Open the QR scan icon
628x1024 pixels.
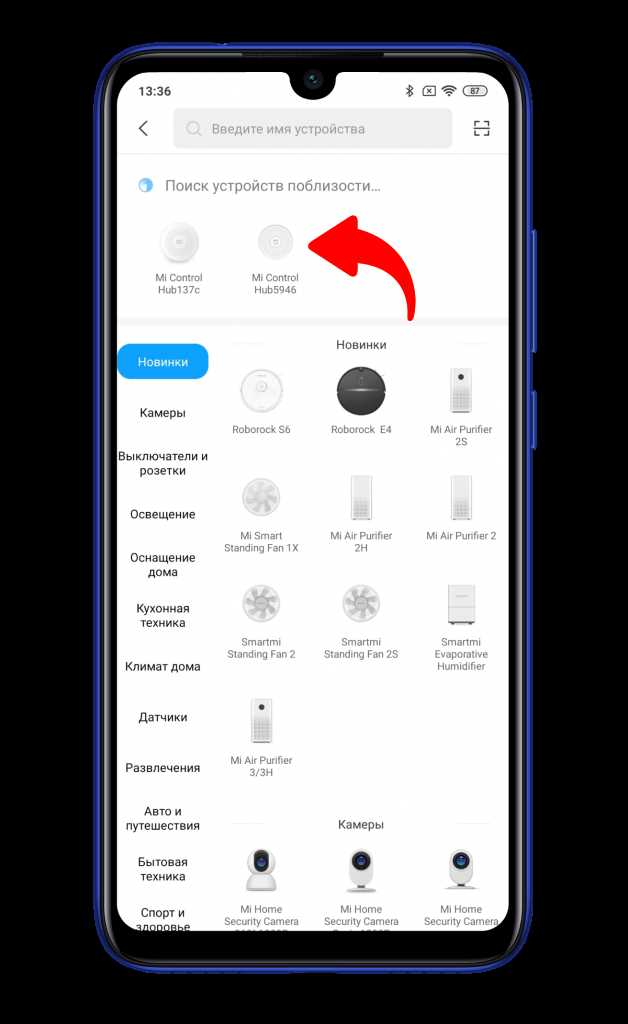click(x=482, y=128)
